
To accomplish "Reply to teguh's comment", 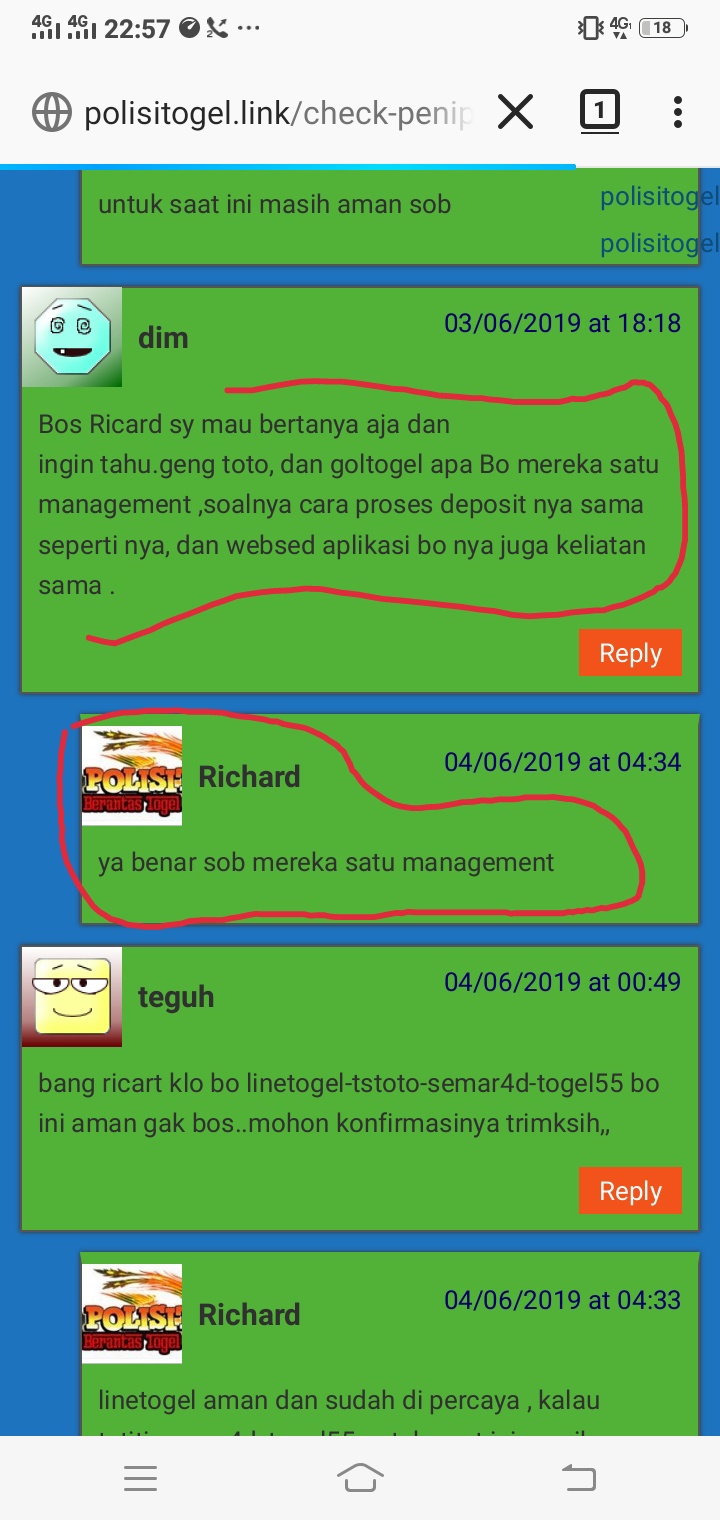I will [630, 1191].
